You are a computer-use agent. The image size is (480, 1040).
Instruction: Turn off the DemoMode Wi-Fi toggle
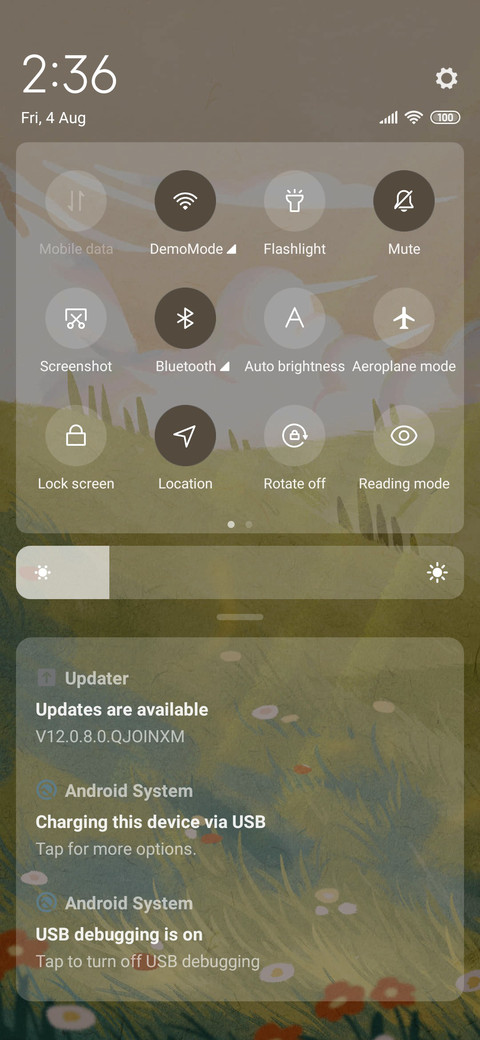(185, 201)
